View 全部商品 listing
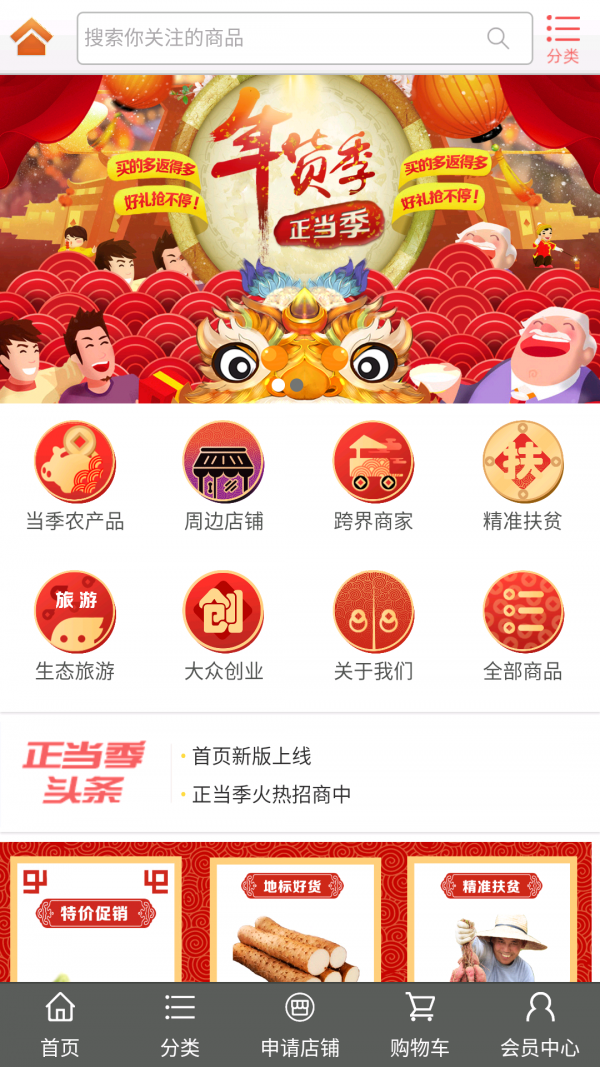Screen dimensions: 600x1067 pos(523,626)
